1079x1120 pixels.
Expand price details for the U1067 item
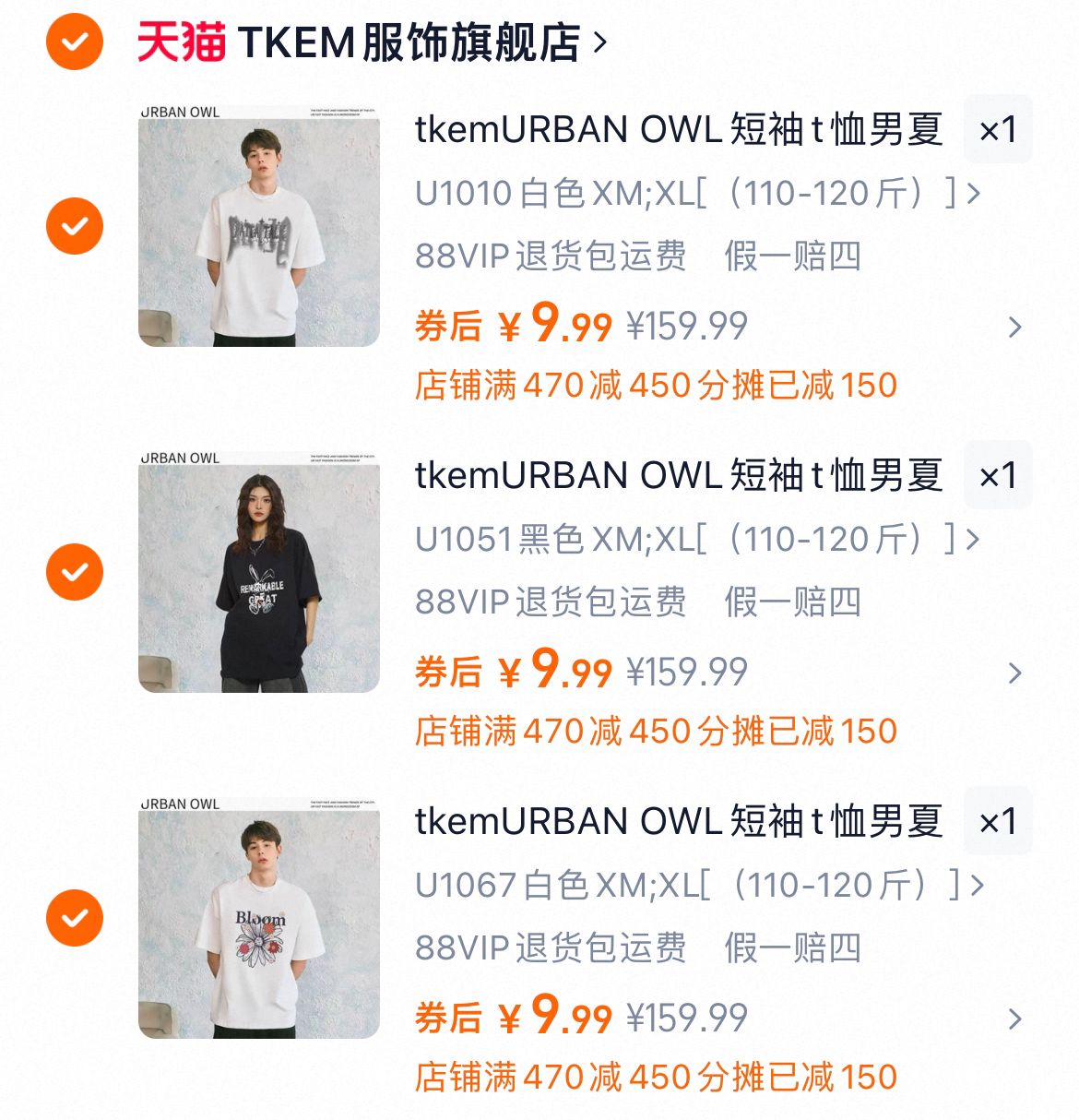pos(1014,1019)
